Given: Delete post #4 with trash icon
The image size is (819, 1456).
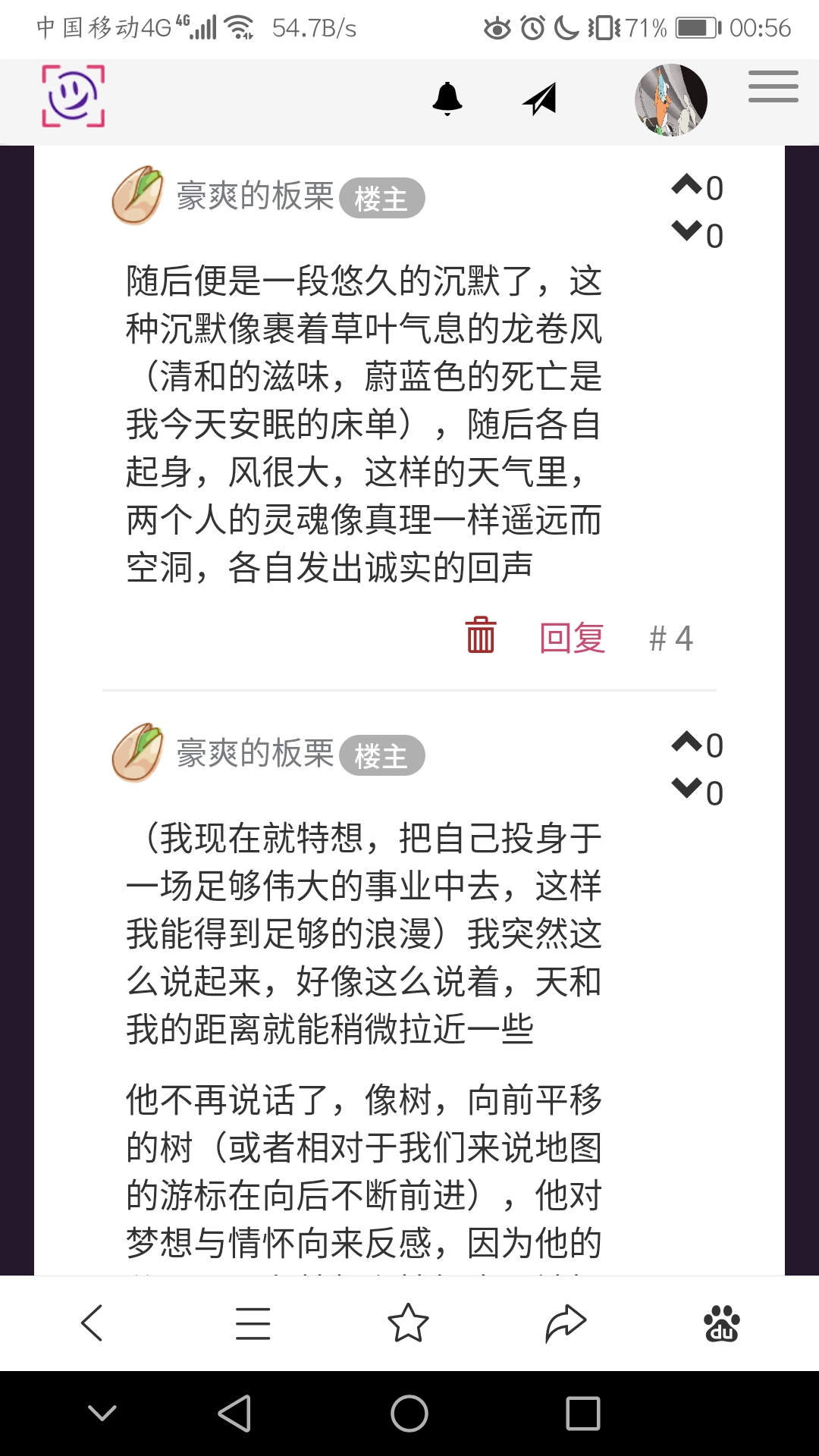Looking at the screenshot, I should 480,635.
